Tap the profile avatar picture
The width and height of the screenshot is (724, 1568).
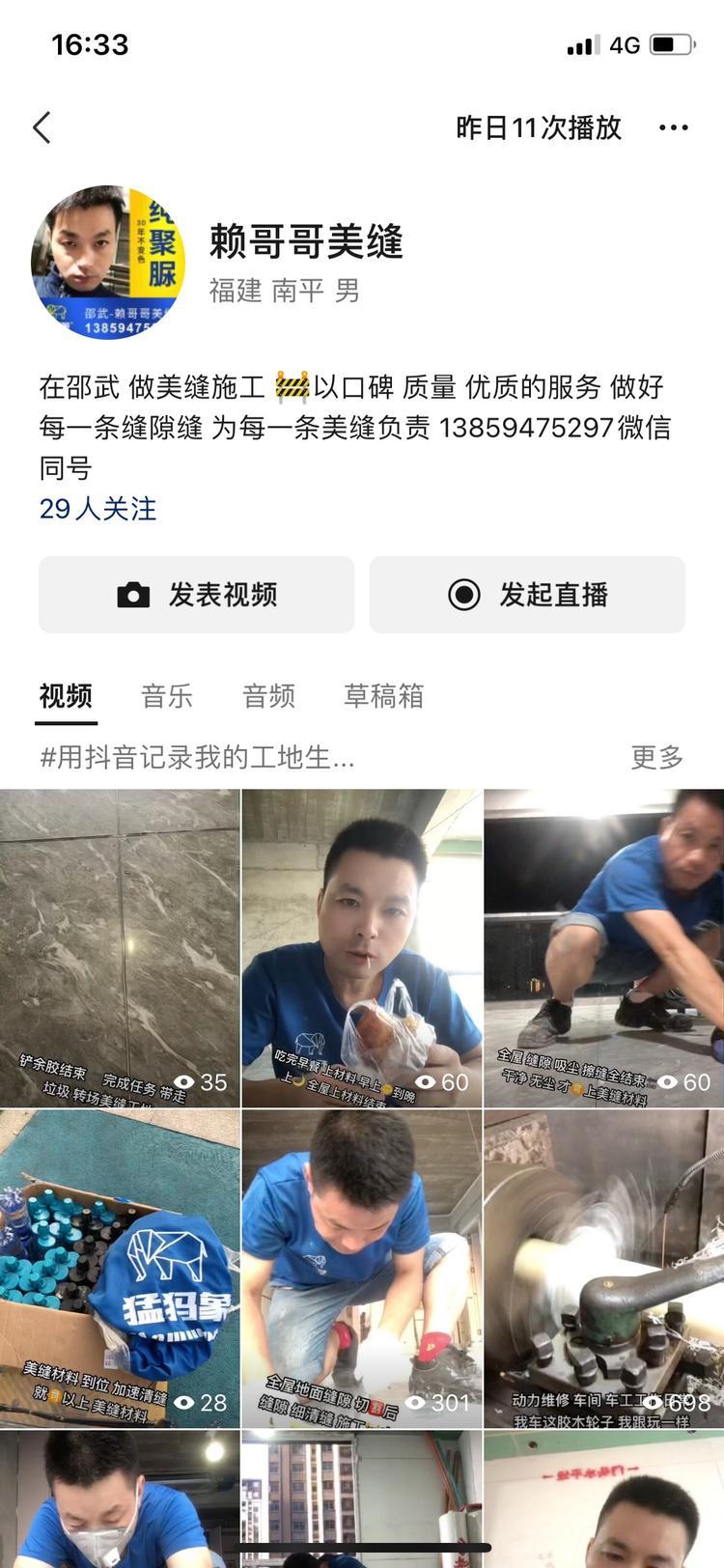pyautogui.click(x=108, y=263)
